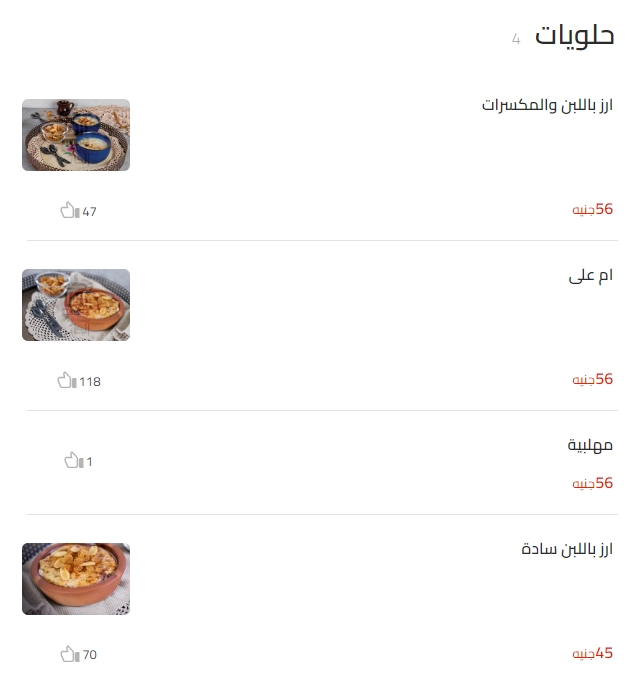The image size is (628, 679).
Task: Open the ارز باللبن والمكسرات menu item
Action: [546, 105]
